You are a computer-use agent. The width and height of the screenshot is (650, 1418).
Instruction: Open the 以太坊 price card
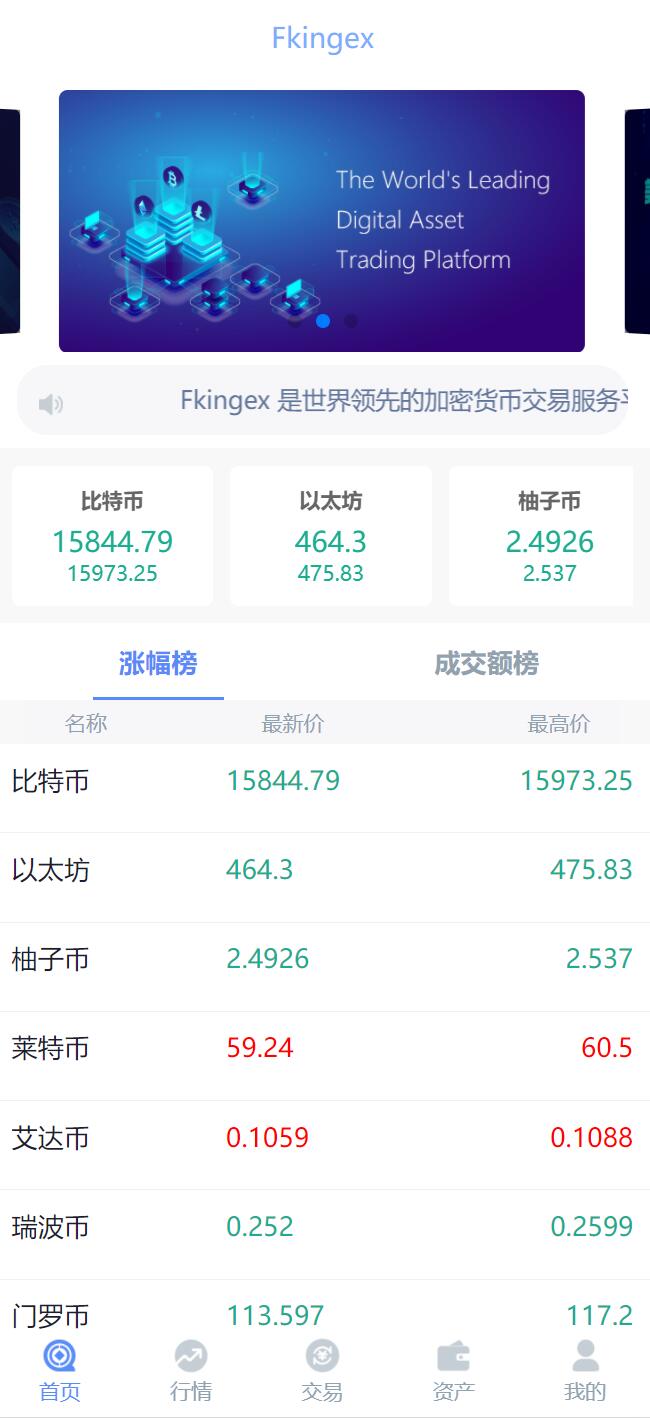(331, 536)
